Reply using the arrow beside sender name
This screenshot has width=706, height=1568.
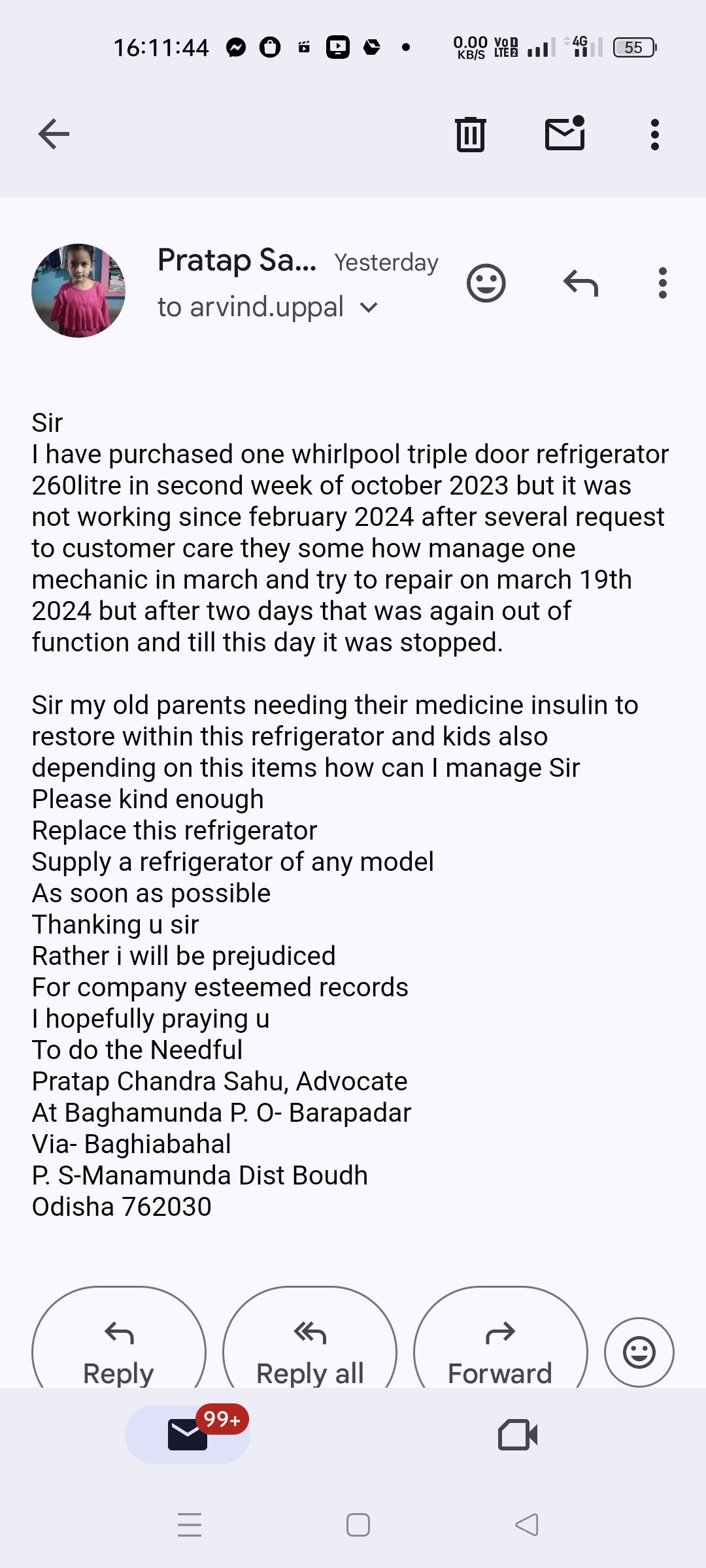pyautogui.click(x=580, y=284)
